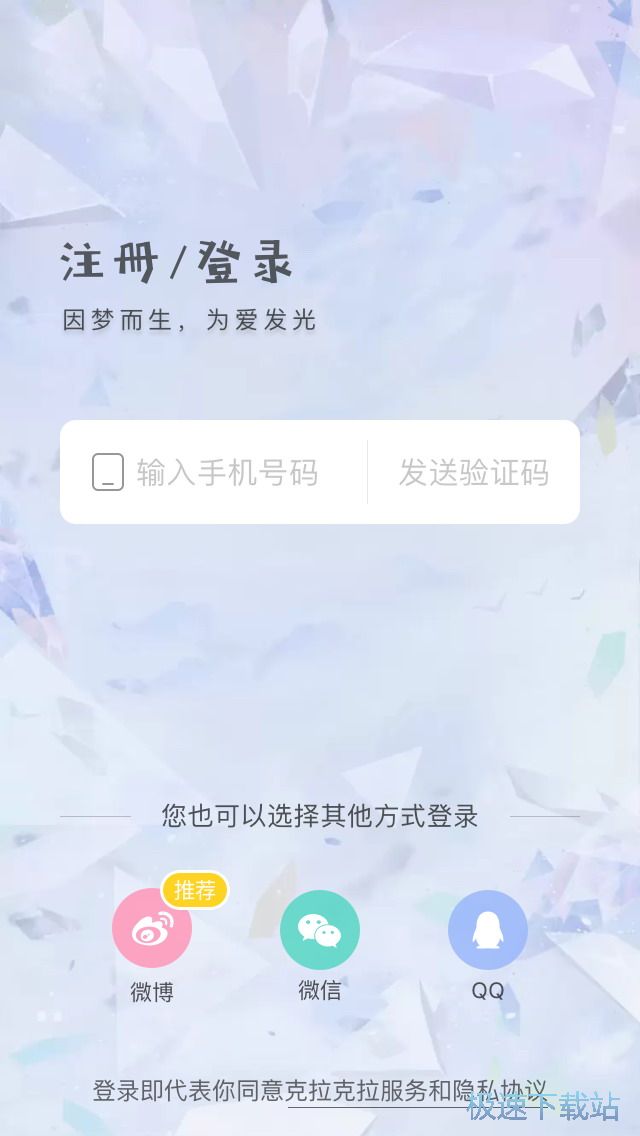This screenshot has width=640, height=1136.
Task: Tap the phone number input field
Action: coord(227,472)
